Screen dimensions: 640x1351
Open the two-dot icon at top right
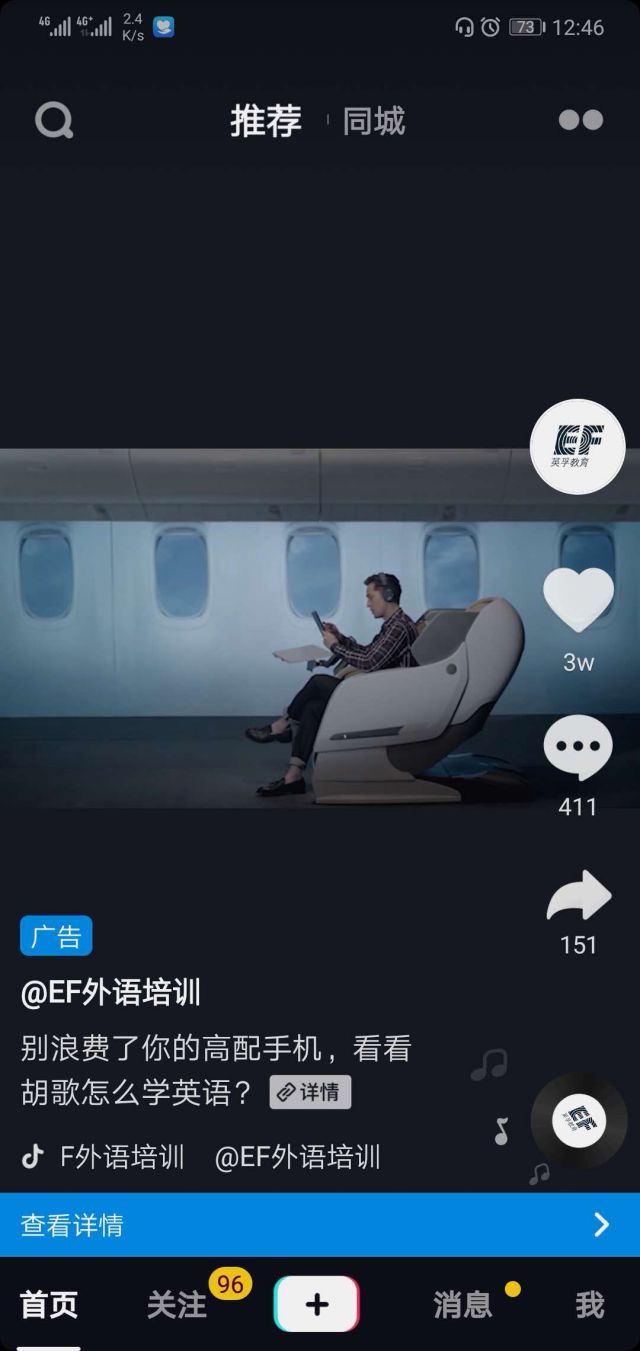[580, 120]
